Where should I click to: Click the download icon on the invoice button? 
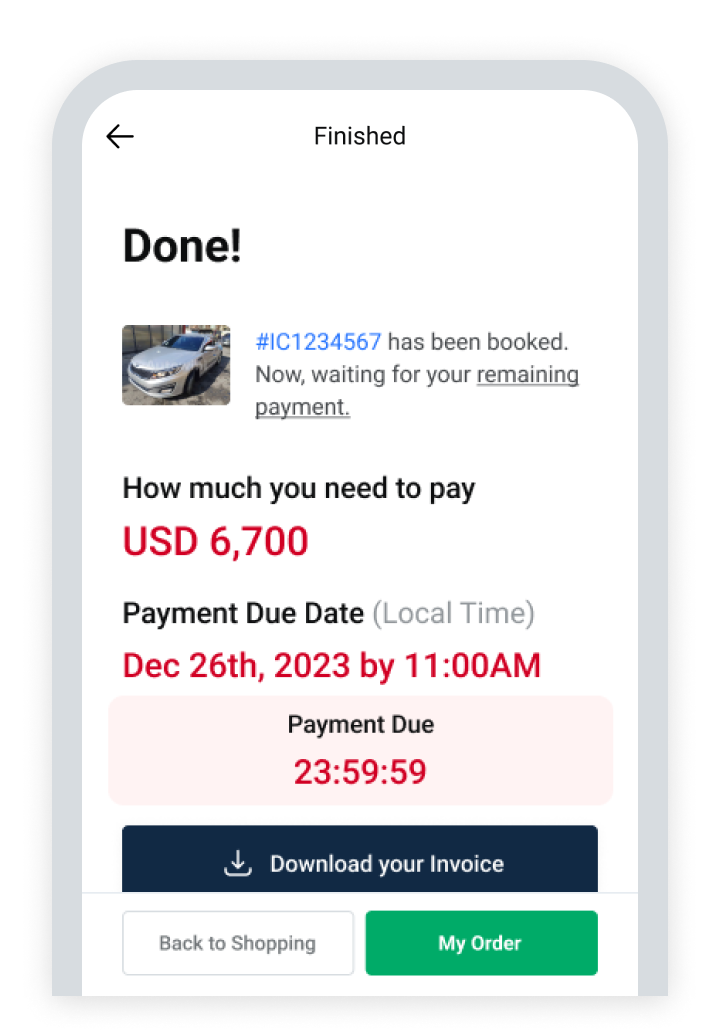(237, 862)
